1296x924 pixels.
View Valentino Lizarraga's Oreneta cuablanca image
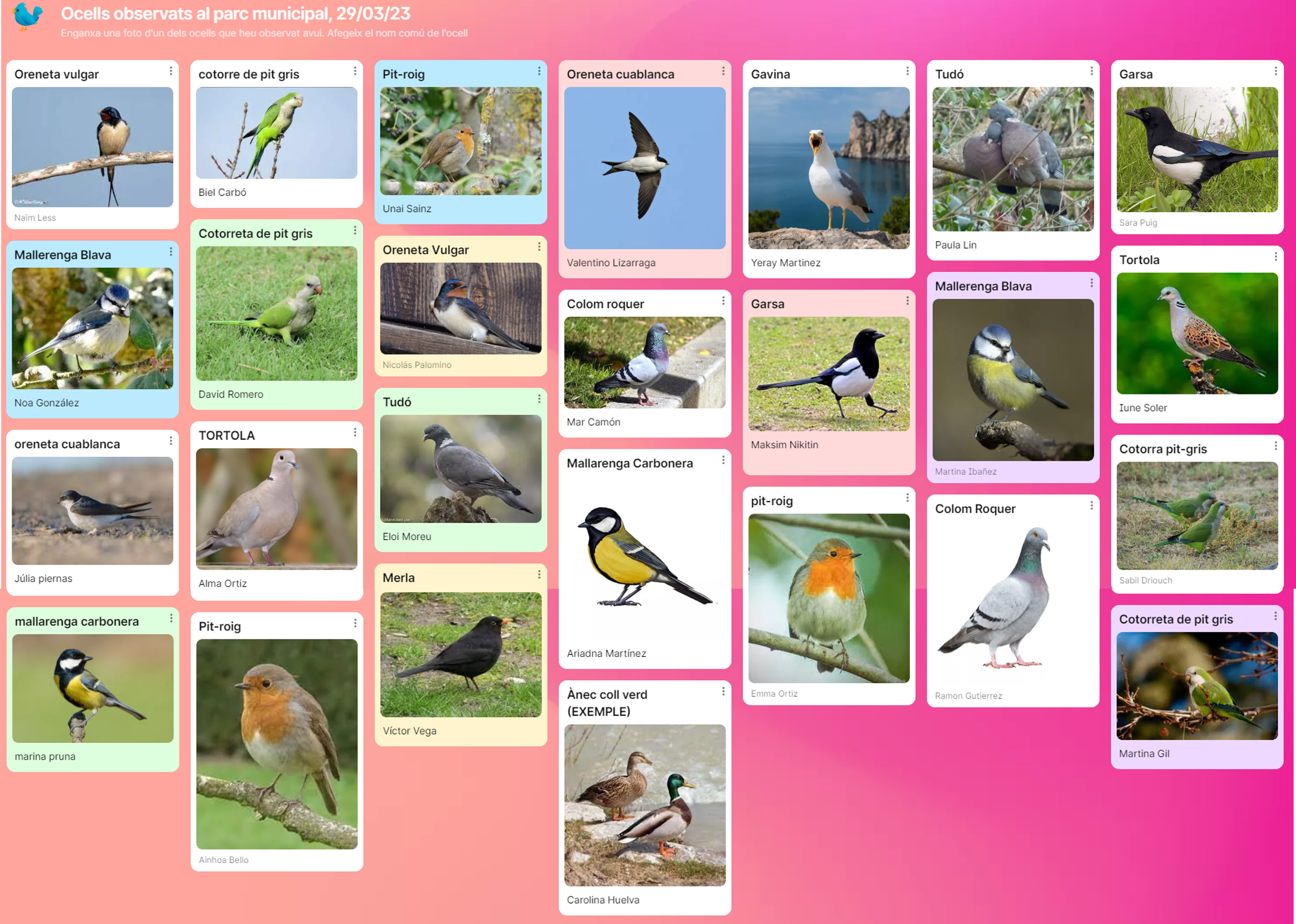(644, 168)
